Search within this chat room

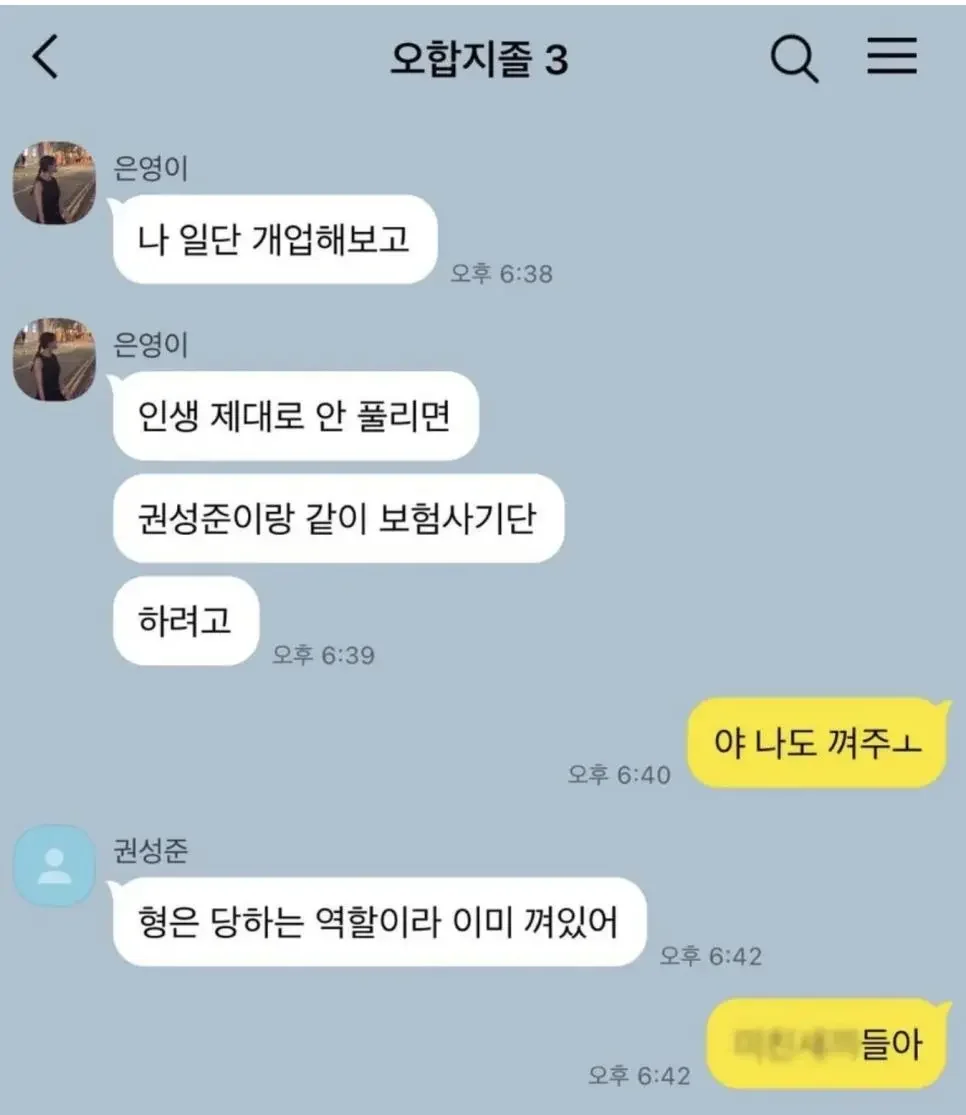tap(794, 59)
